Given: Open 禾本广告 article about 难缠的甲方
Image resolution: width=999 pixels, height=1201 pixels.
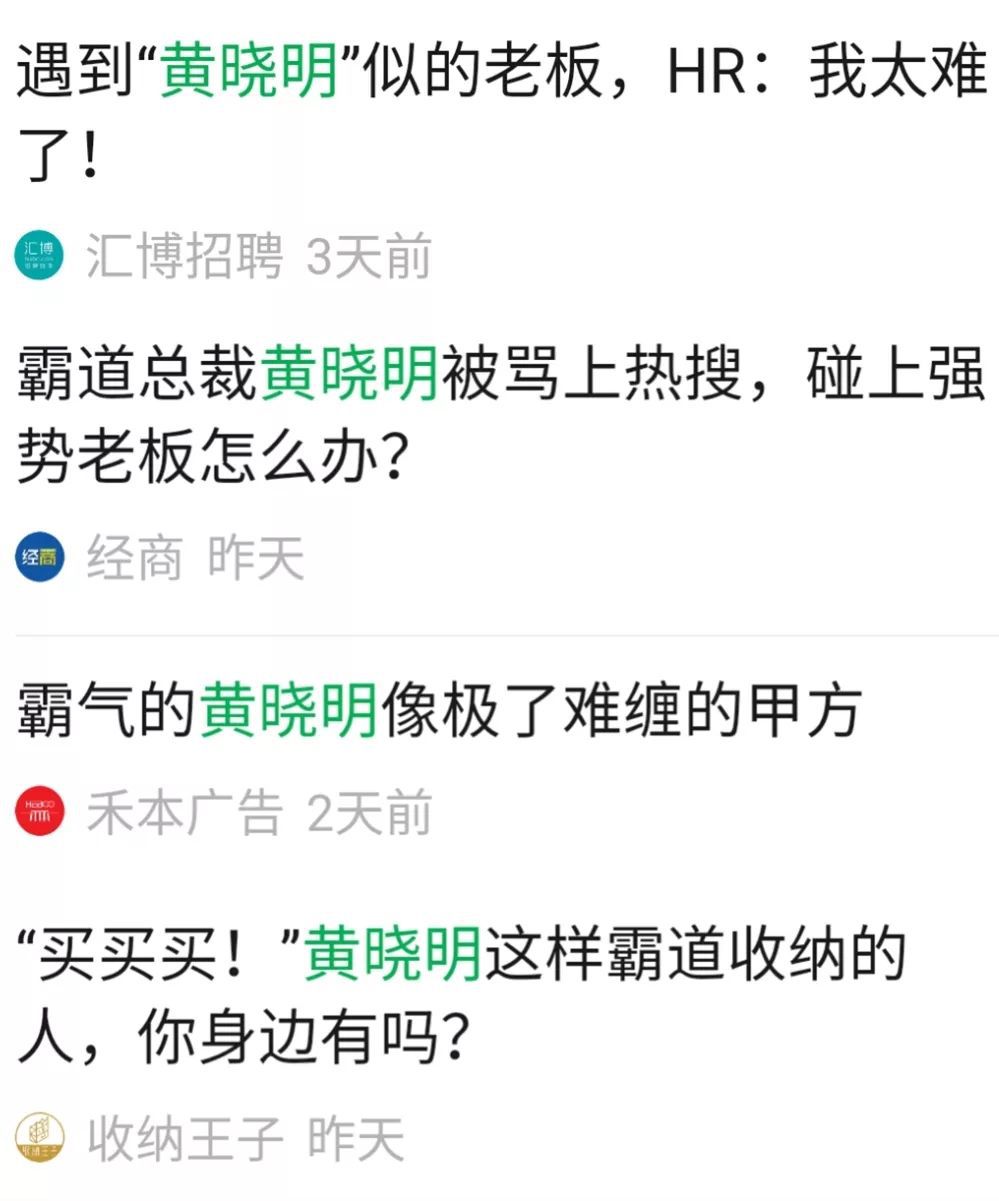Looking at the screenshot, I should pos(440,712).
